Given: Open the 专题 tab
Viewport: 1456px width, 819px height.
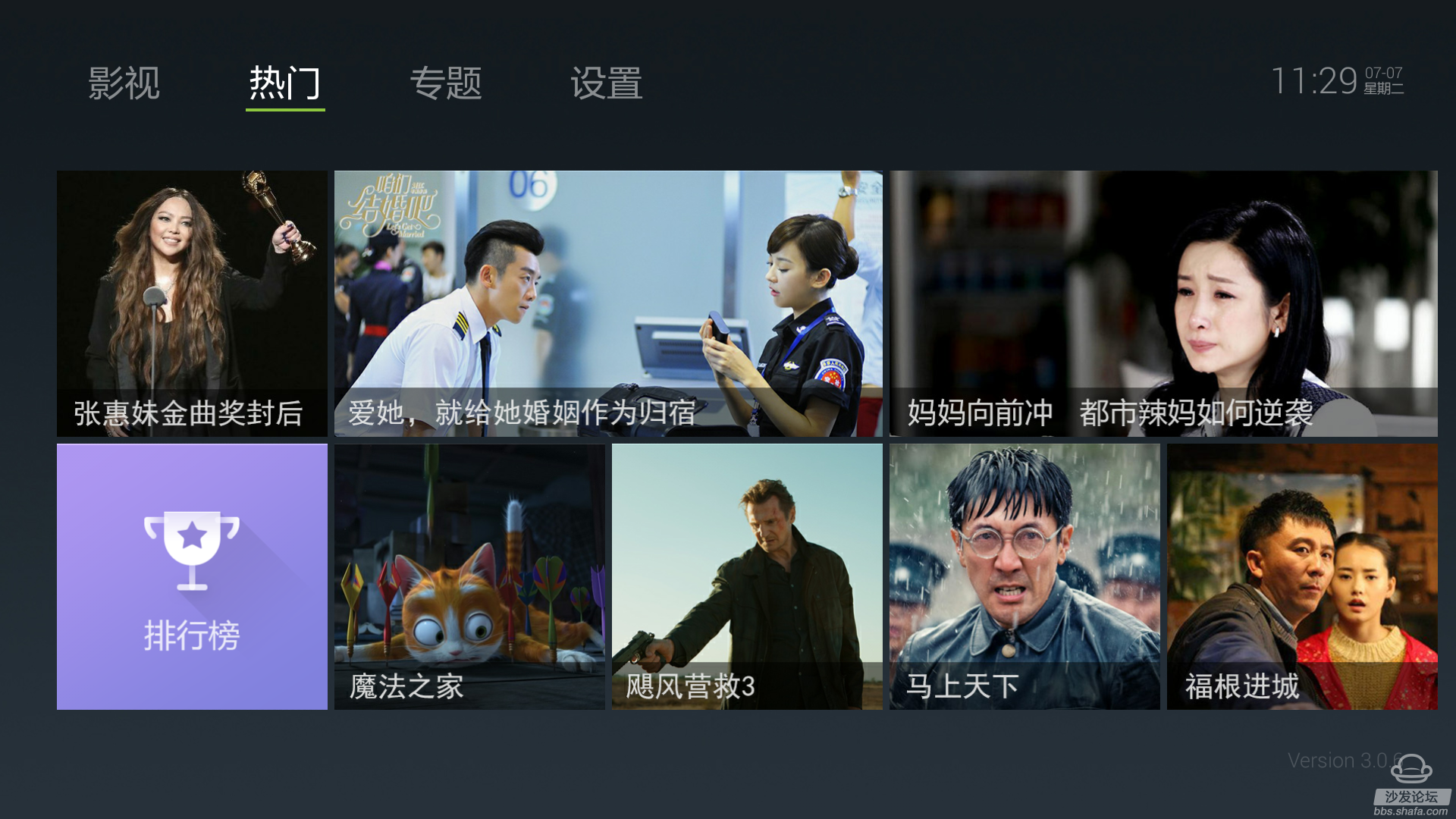Looking at the screenshot, I should pos(446,83).
